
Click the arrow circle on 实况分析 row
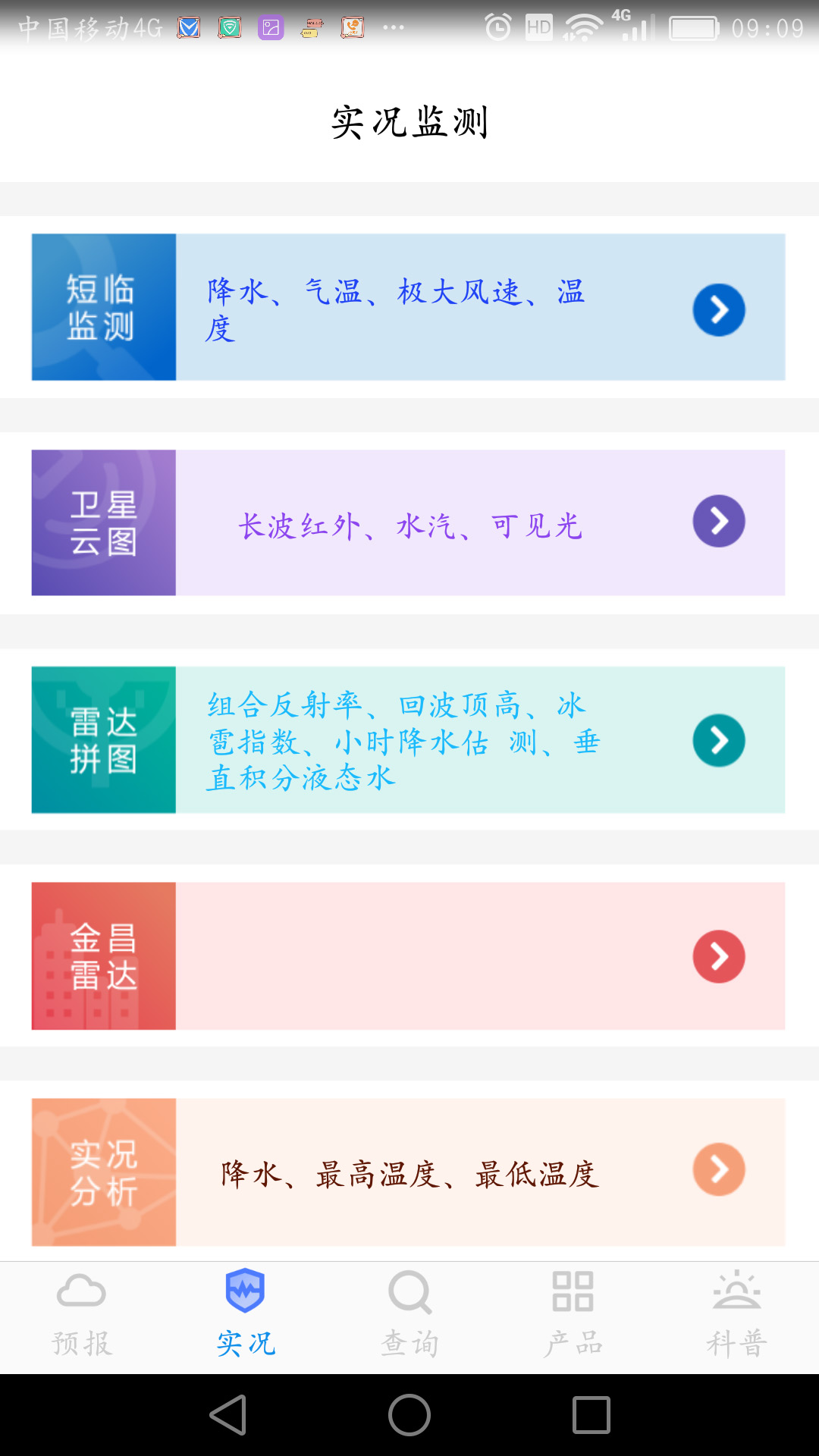pos(718,1169)
